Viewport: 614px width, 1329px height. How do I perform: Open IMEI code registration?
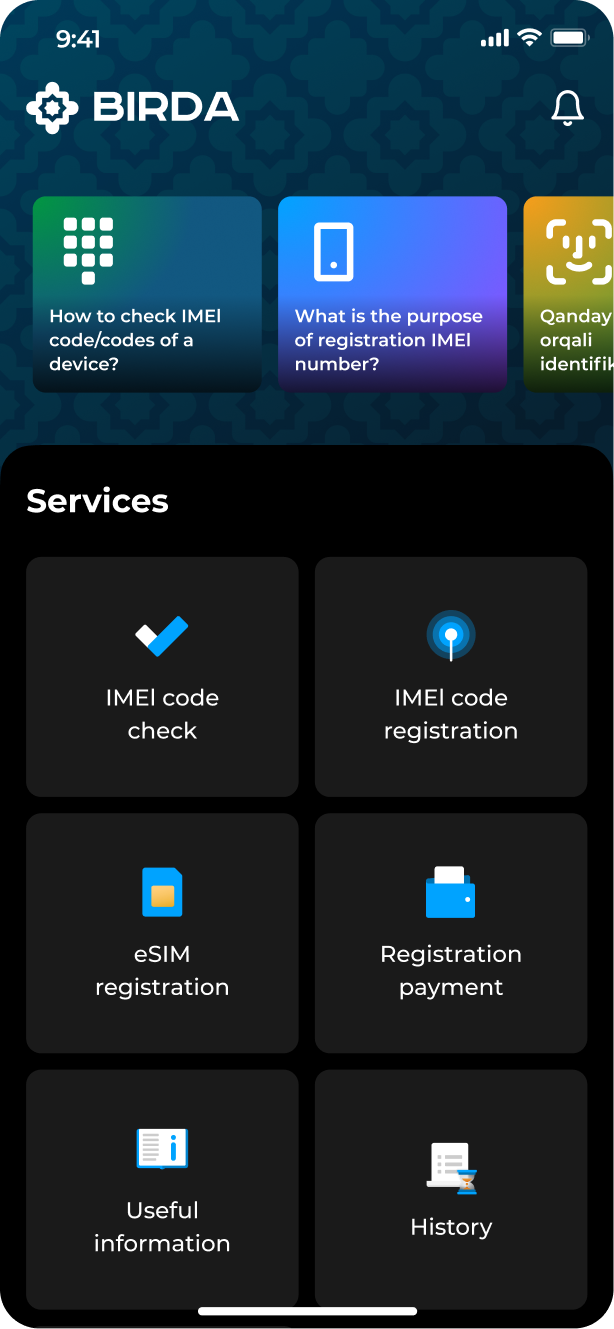(451, 677)
